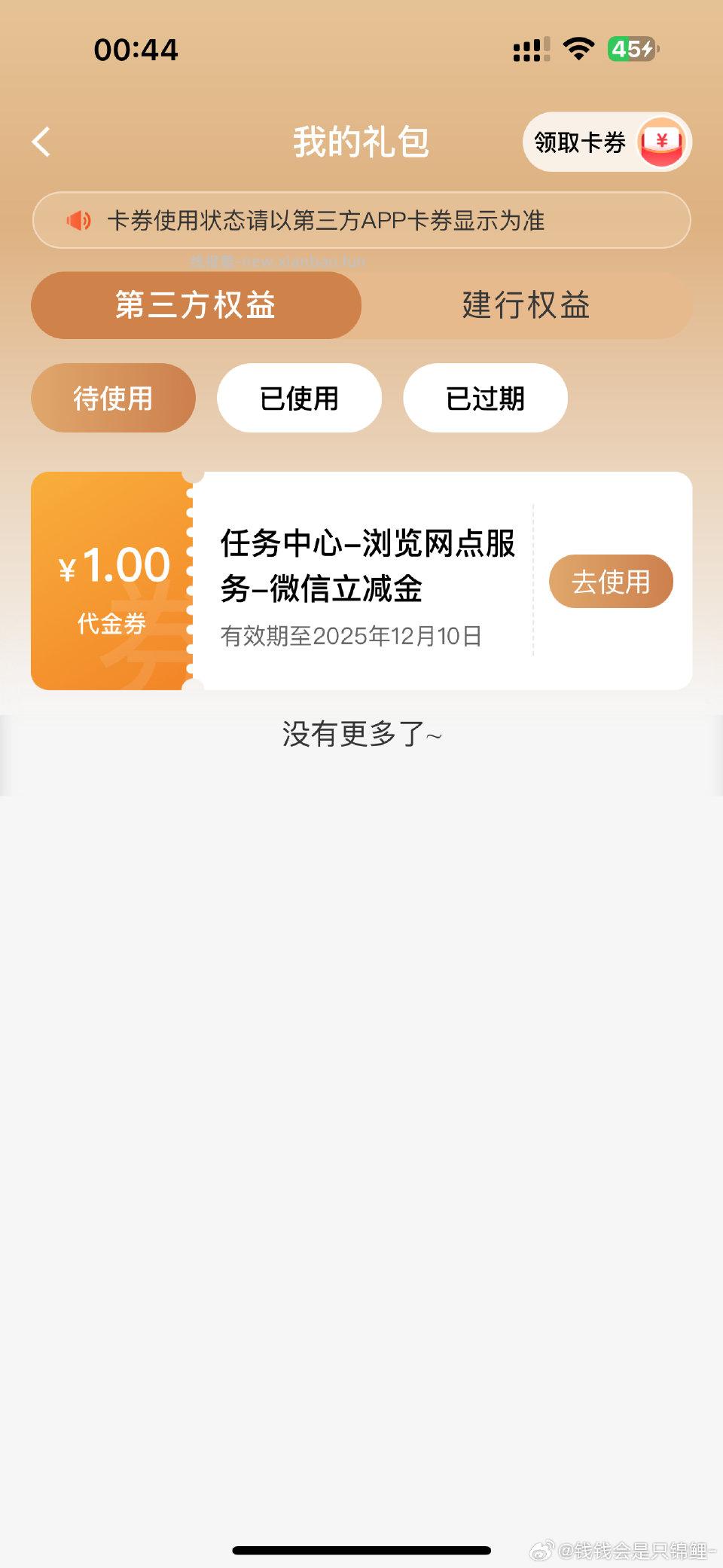The width and height of the screenshot is (723, 1568).
Task: Select the 已使用 filter
Action: (299, 398)
